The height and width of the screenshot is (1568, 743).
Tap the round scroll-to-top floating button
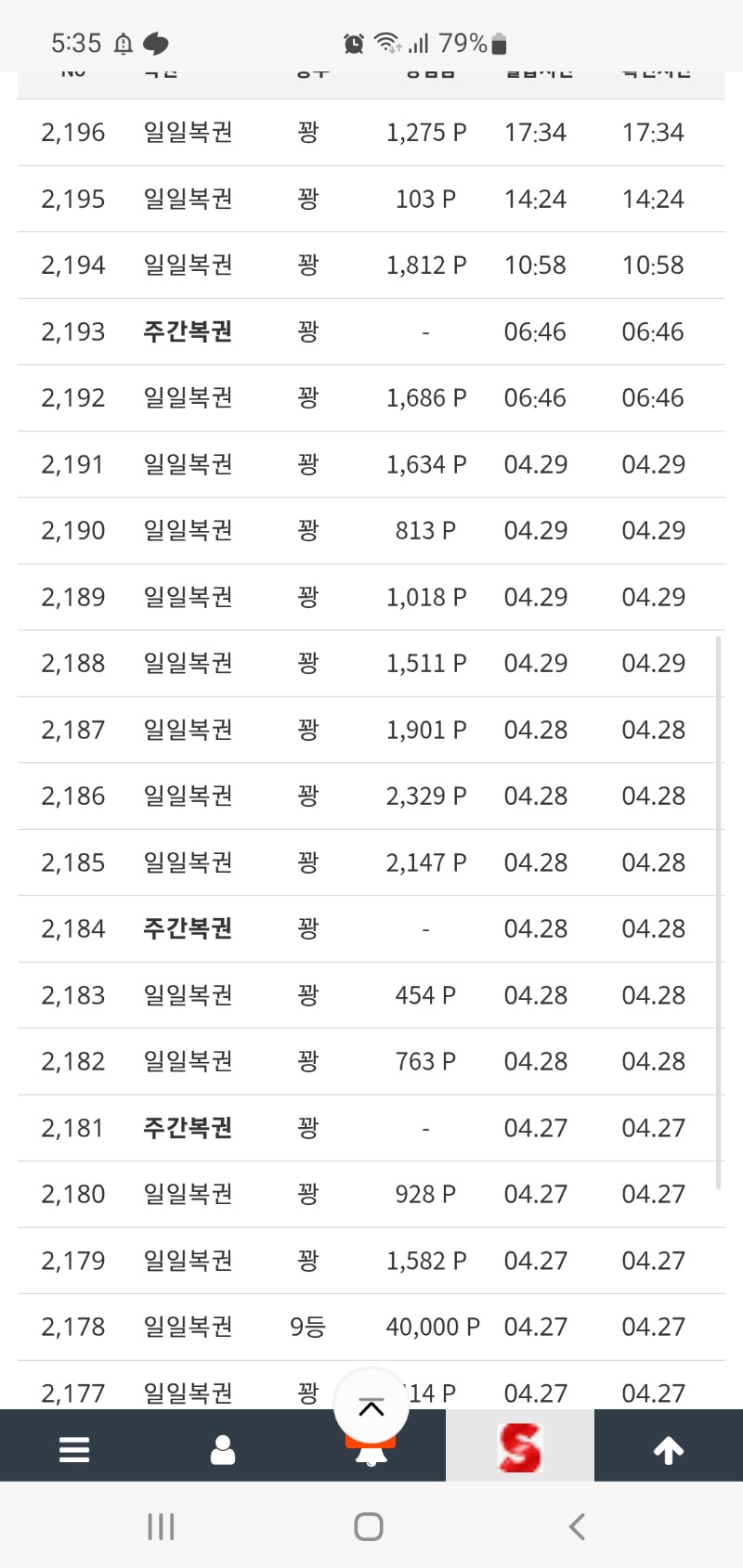[371, 1407]
